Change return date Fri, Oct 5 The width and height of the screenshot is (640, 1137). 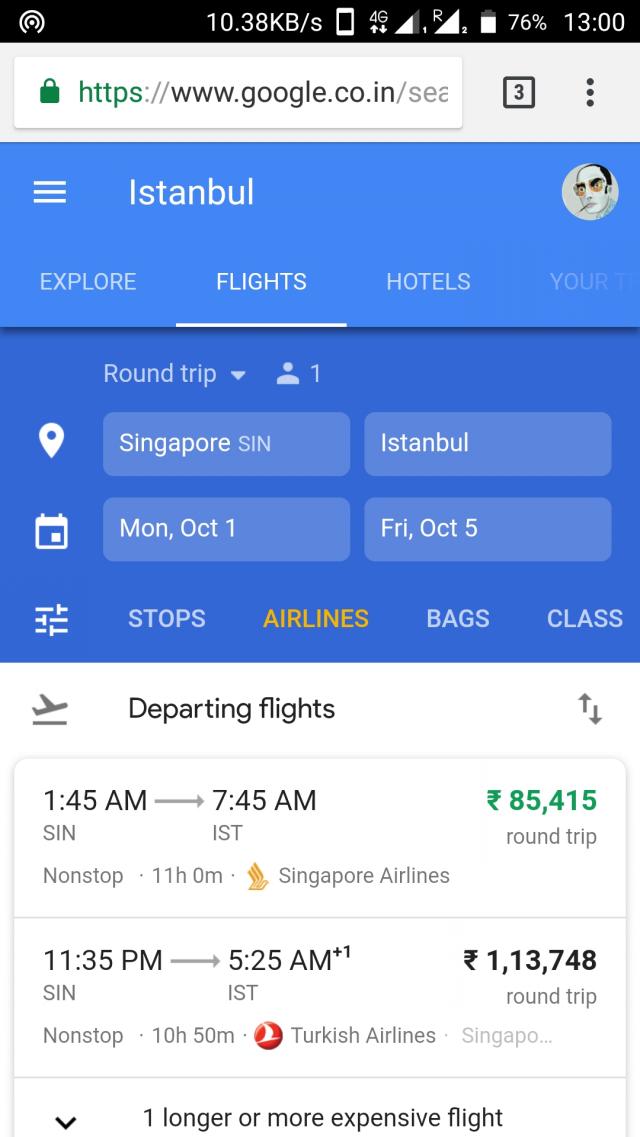487,528
